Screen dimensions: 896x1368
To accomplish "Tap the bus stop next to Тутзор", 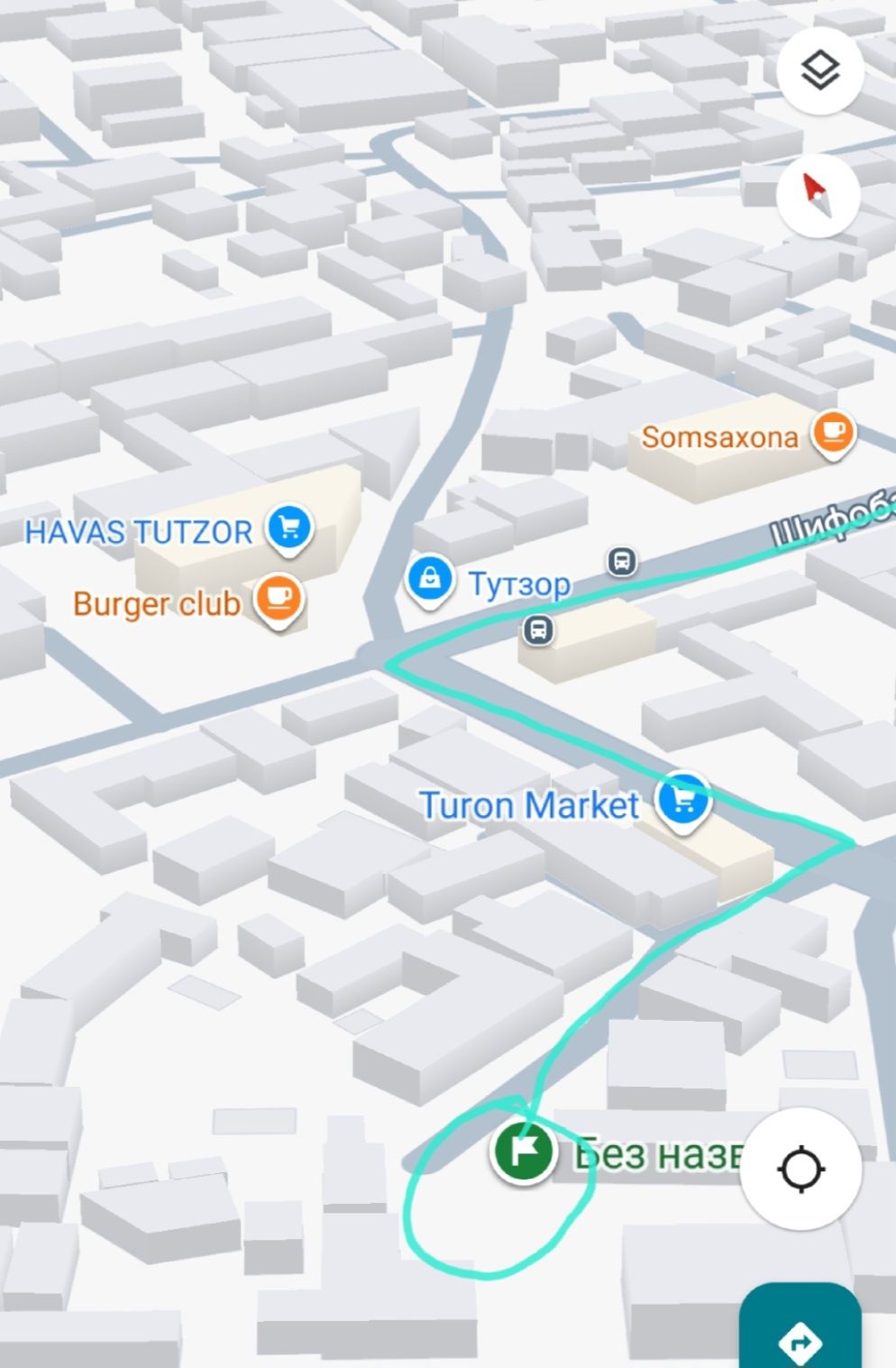I will (x=622, y=561).
